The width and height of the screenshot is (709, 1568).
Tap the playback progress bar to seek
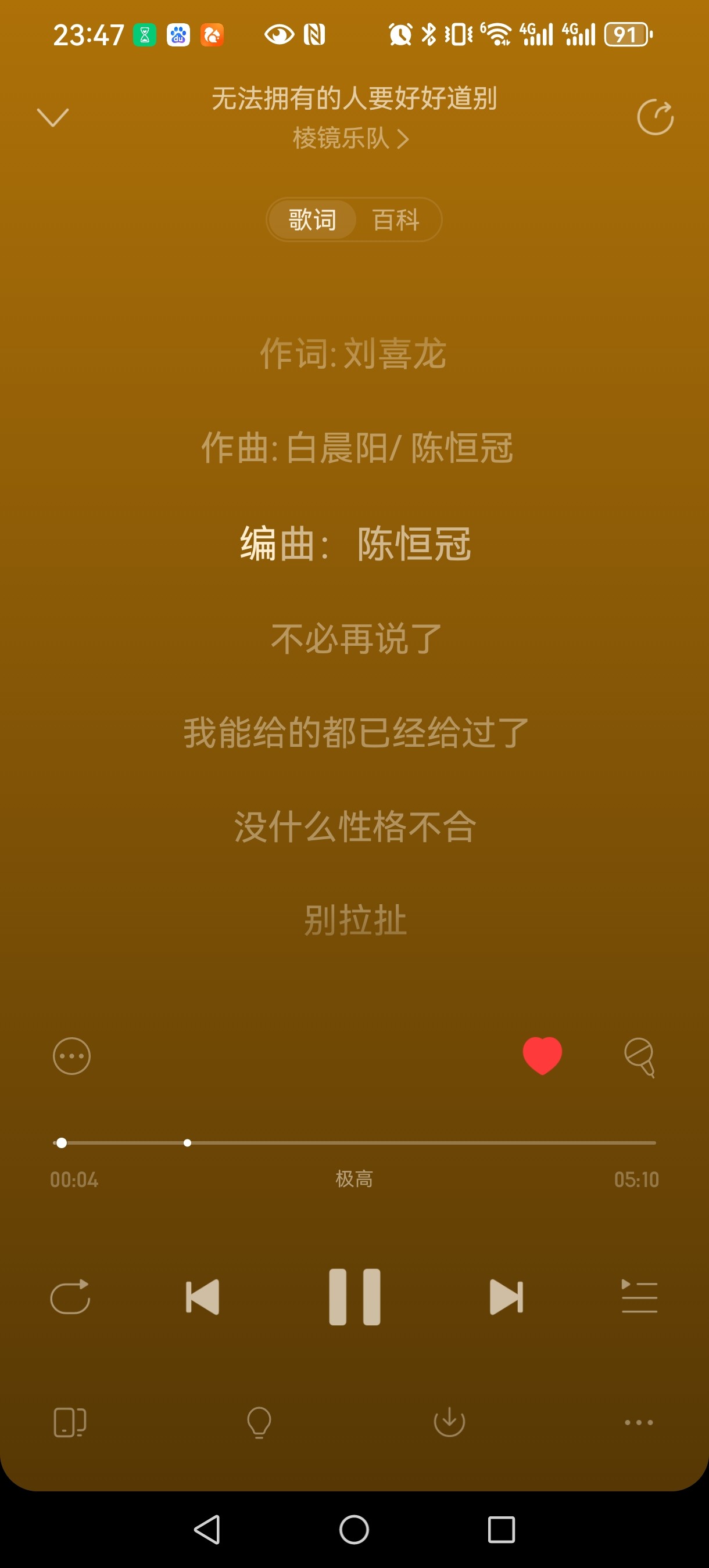tap(354, 1143)
